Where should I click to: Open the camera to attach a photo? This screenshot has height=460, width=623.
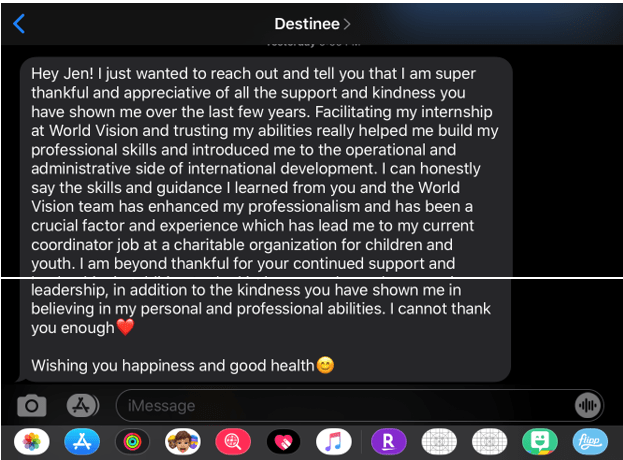(32, 405)
